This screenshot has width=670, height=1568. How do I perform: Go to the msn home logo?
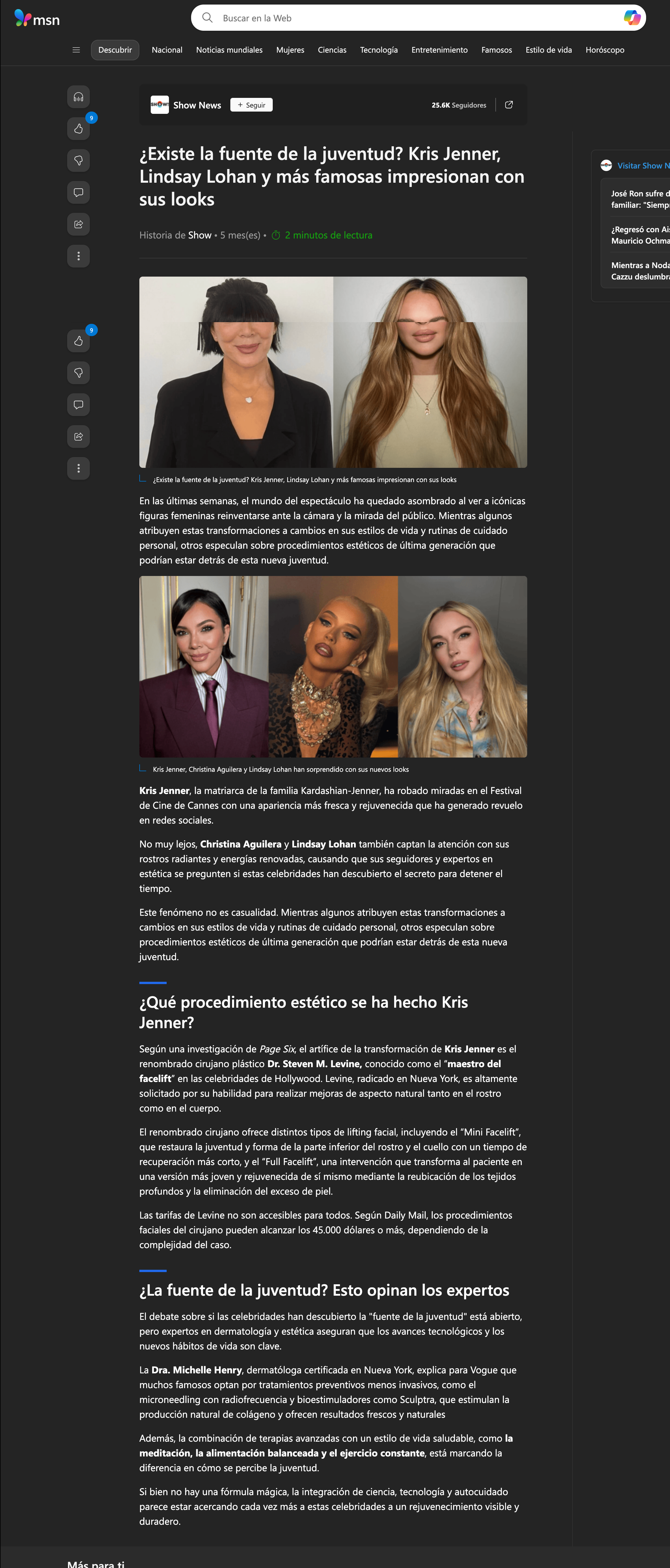click(x=37, y=19)
